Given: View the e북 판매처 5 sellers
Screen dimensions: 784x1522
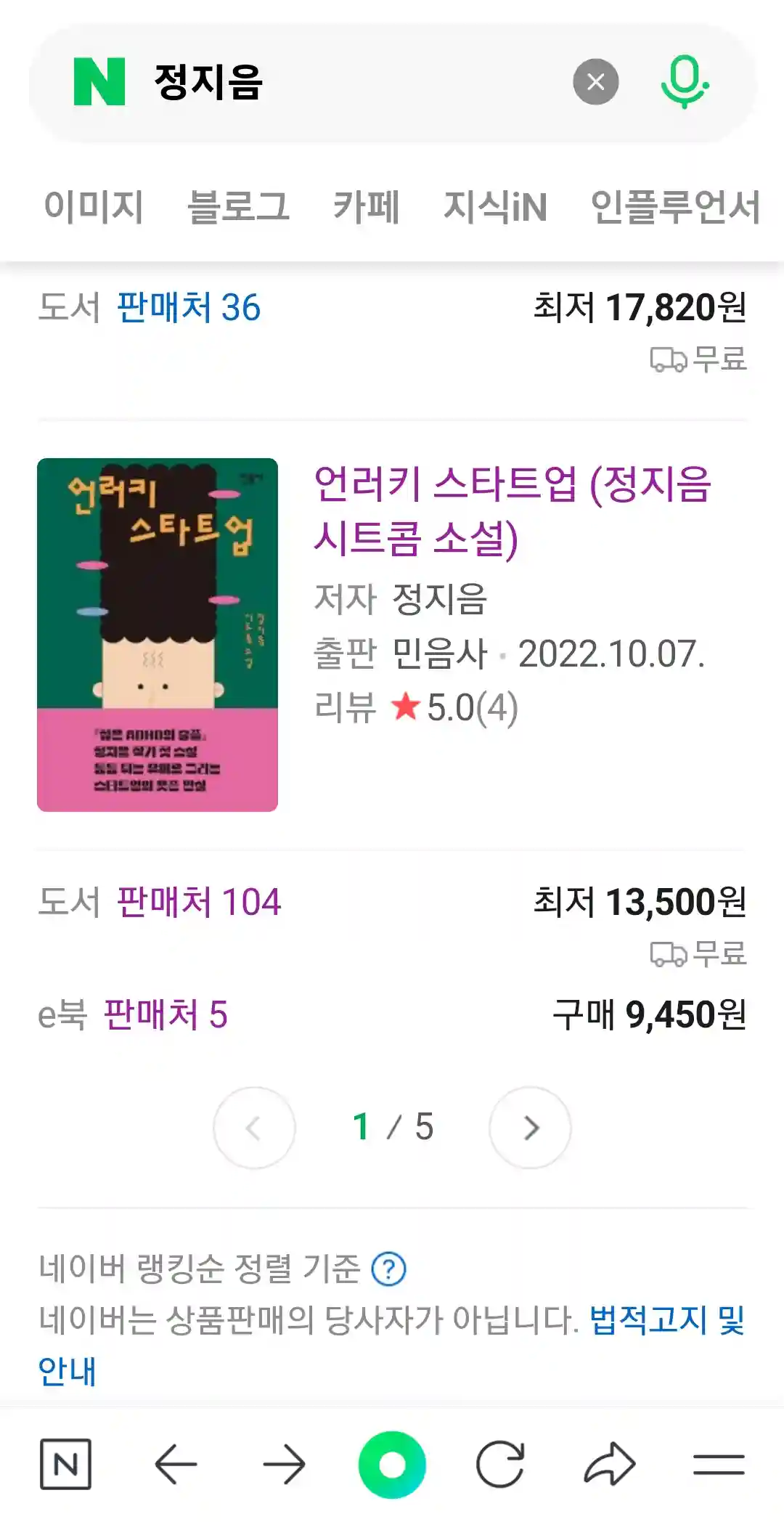Looking at the screenshot, I should click(x=165, y=1015).
